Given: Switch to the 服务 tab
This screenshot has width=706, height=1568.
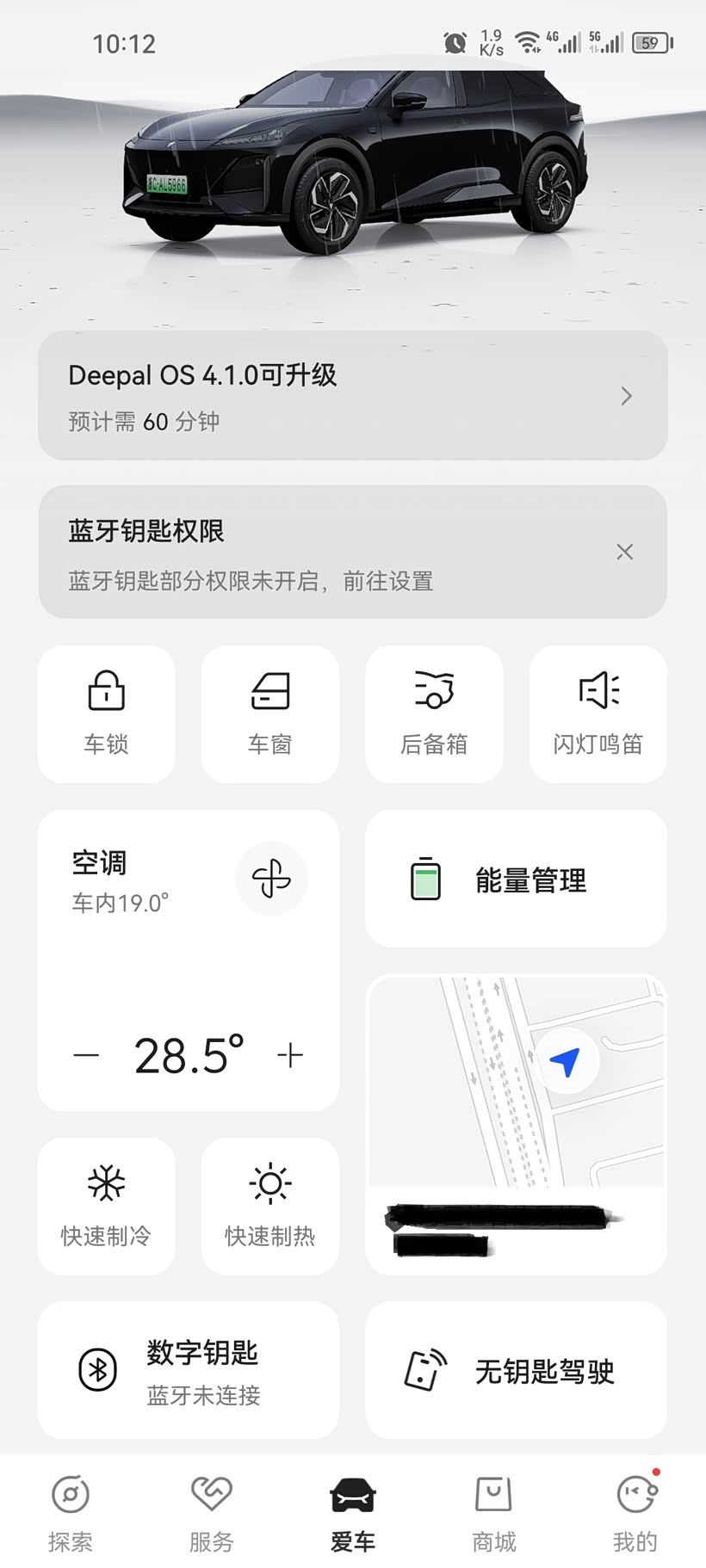Looking at the screenshot, I should coord(212,1513).
